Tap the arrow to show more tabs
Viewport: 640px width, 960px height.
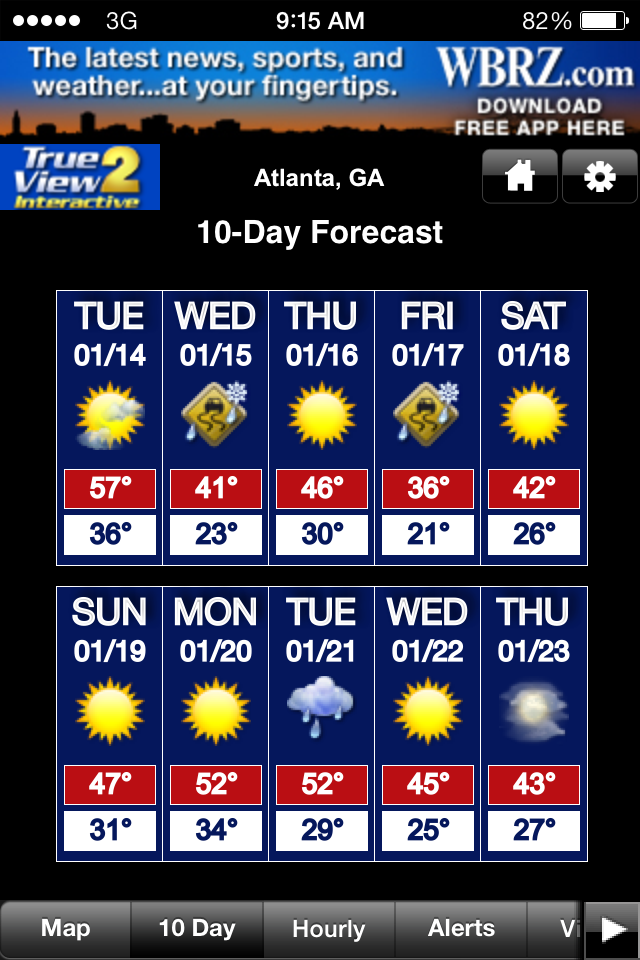pos(611,930)
